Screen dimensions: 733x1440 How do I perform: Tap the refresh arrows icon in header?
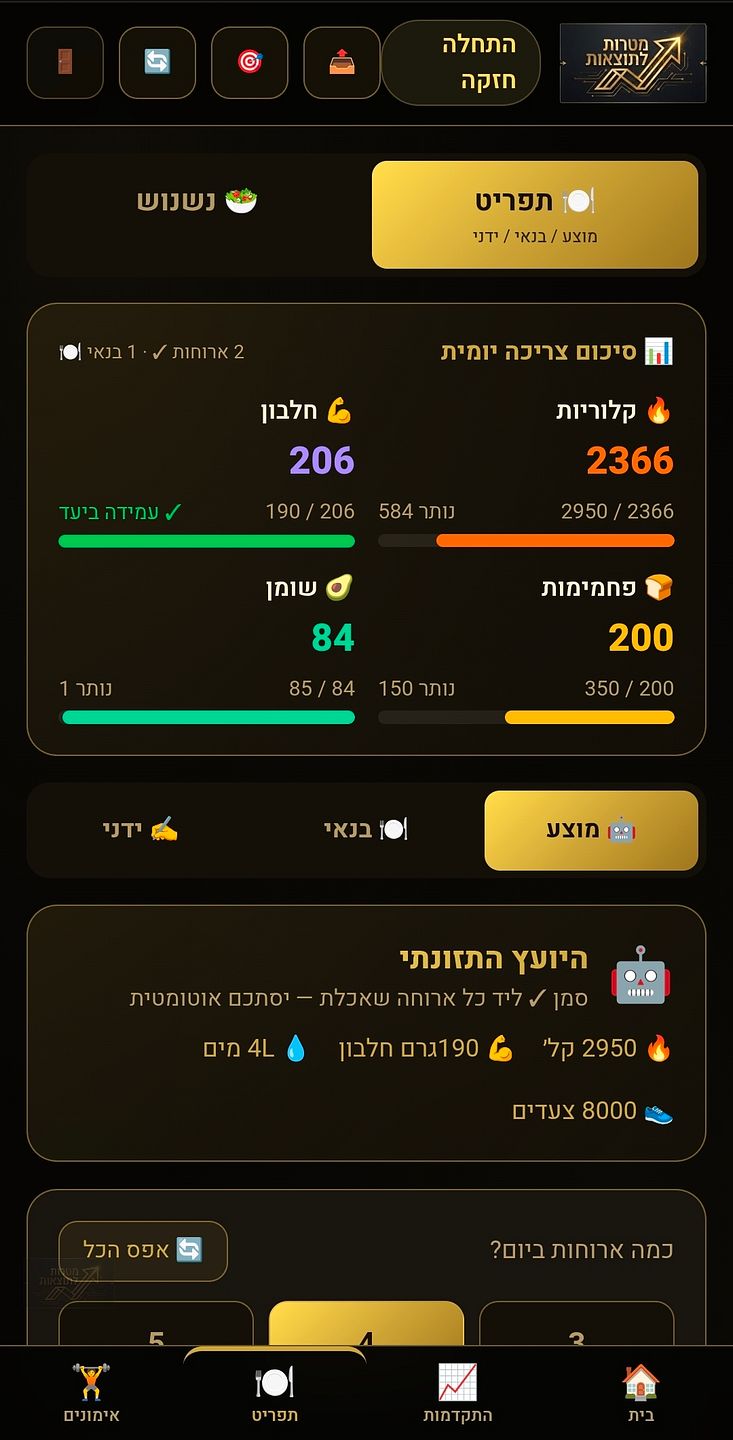pyautogui.click(x=157, y=63)
